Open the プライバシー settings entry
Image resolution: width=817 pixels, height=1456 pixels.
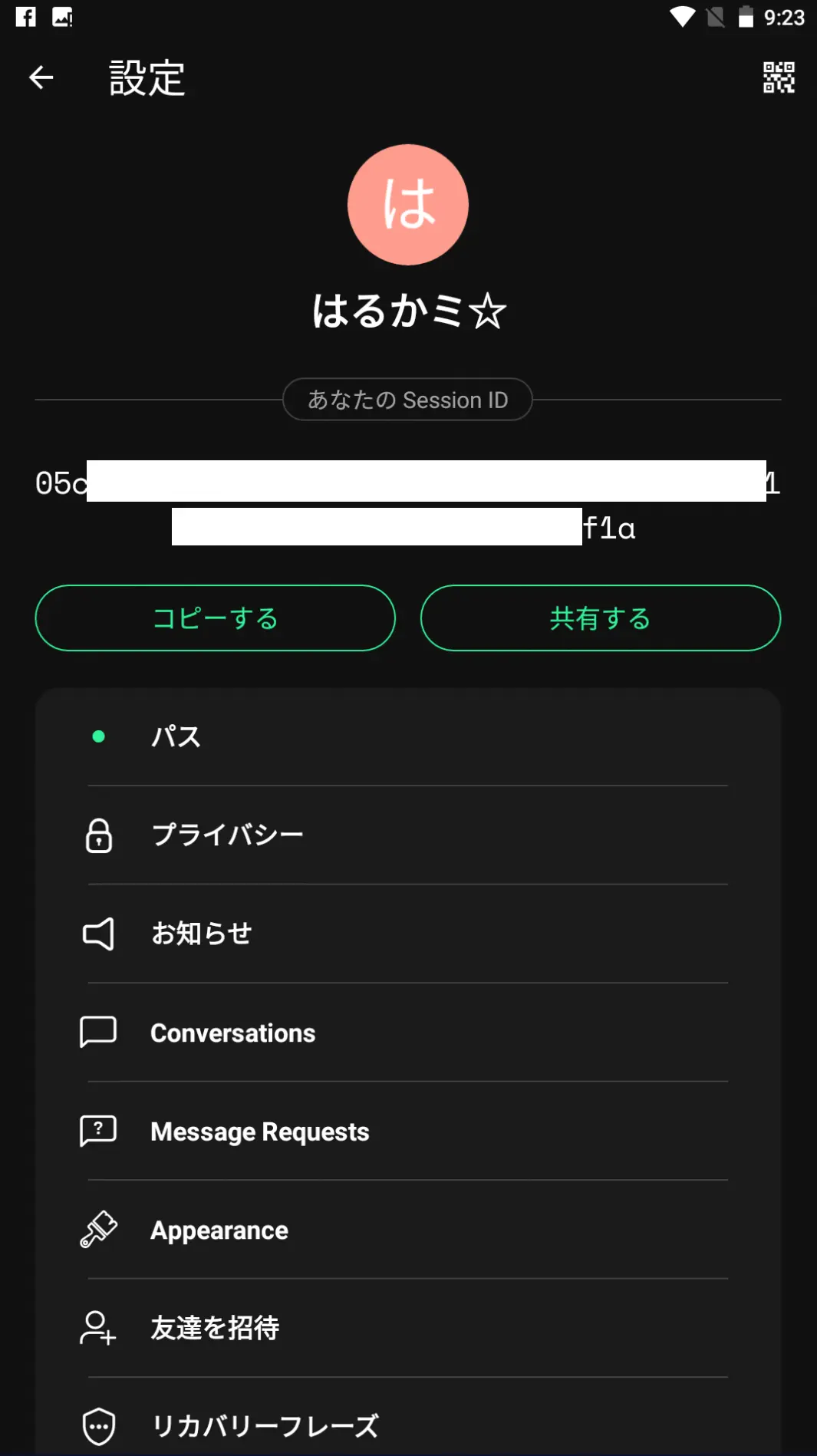[228, 835]
